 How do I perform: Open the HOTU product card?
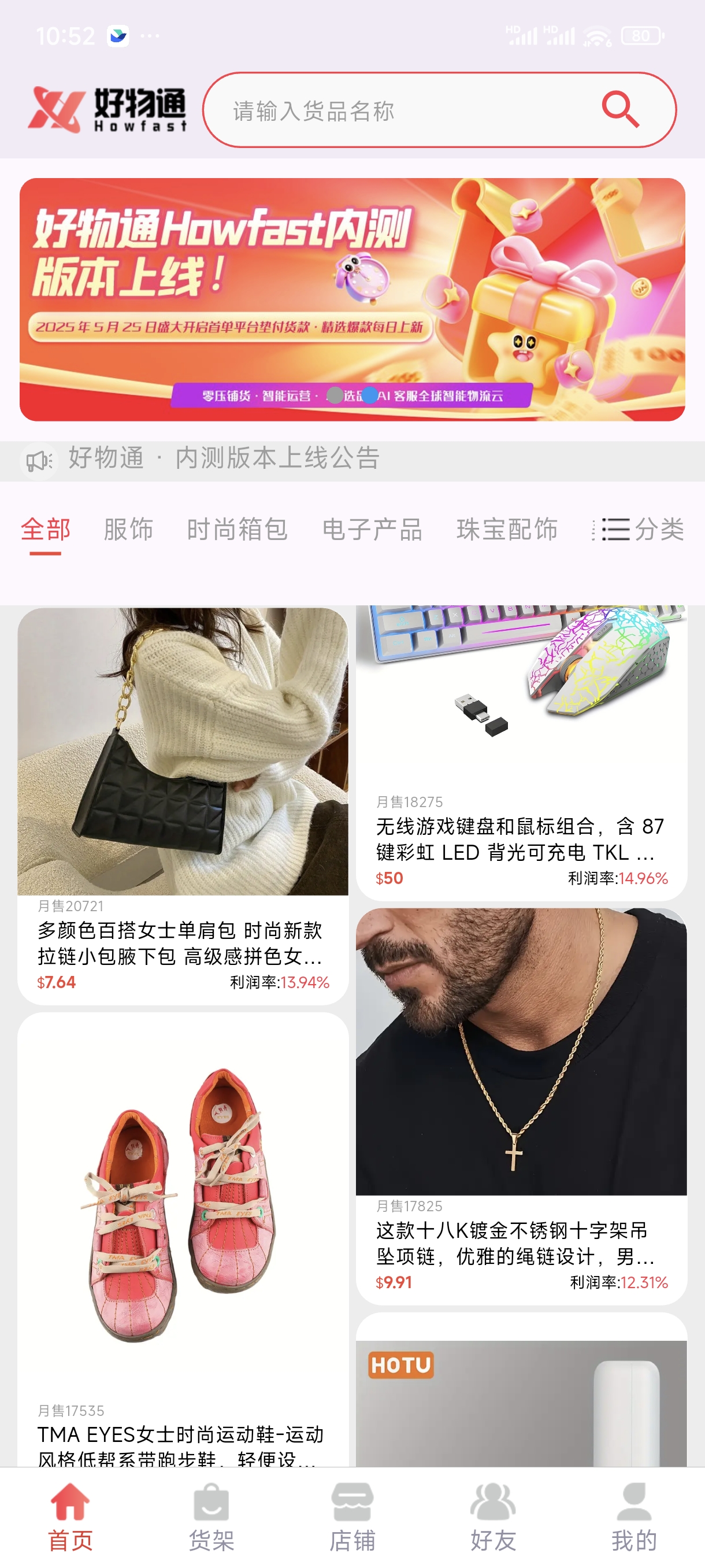tap(521, 1400)
